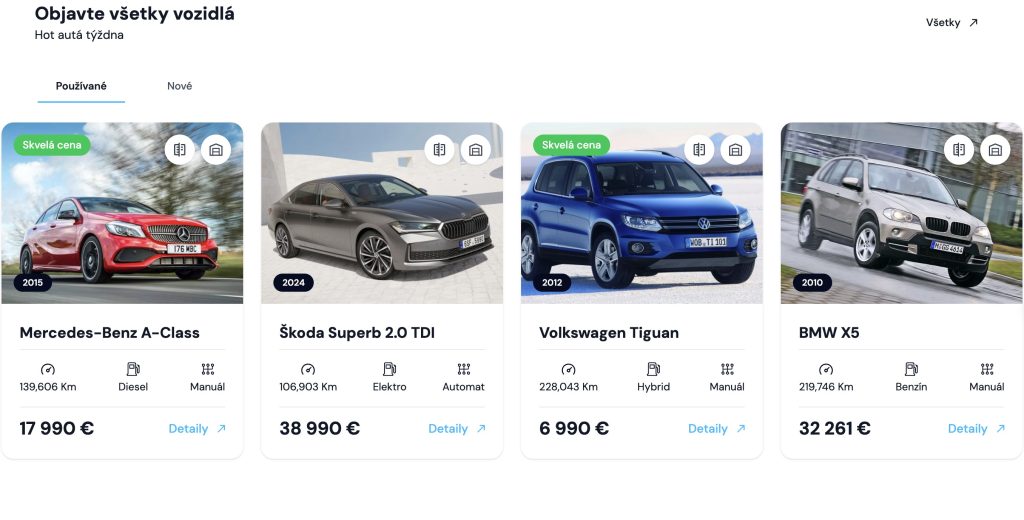Add Škoda Superb to the garage

475,150
